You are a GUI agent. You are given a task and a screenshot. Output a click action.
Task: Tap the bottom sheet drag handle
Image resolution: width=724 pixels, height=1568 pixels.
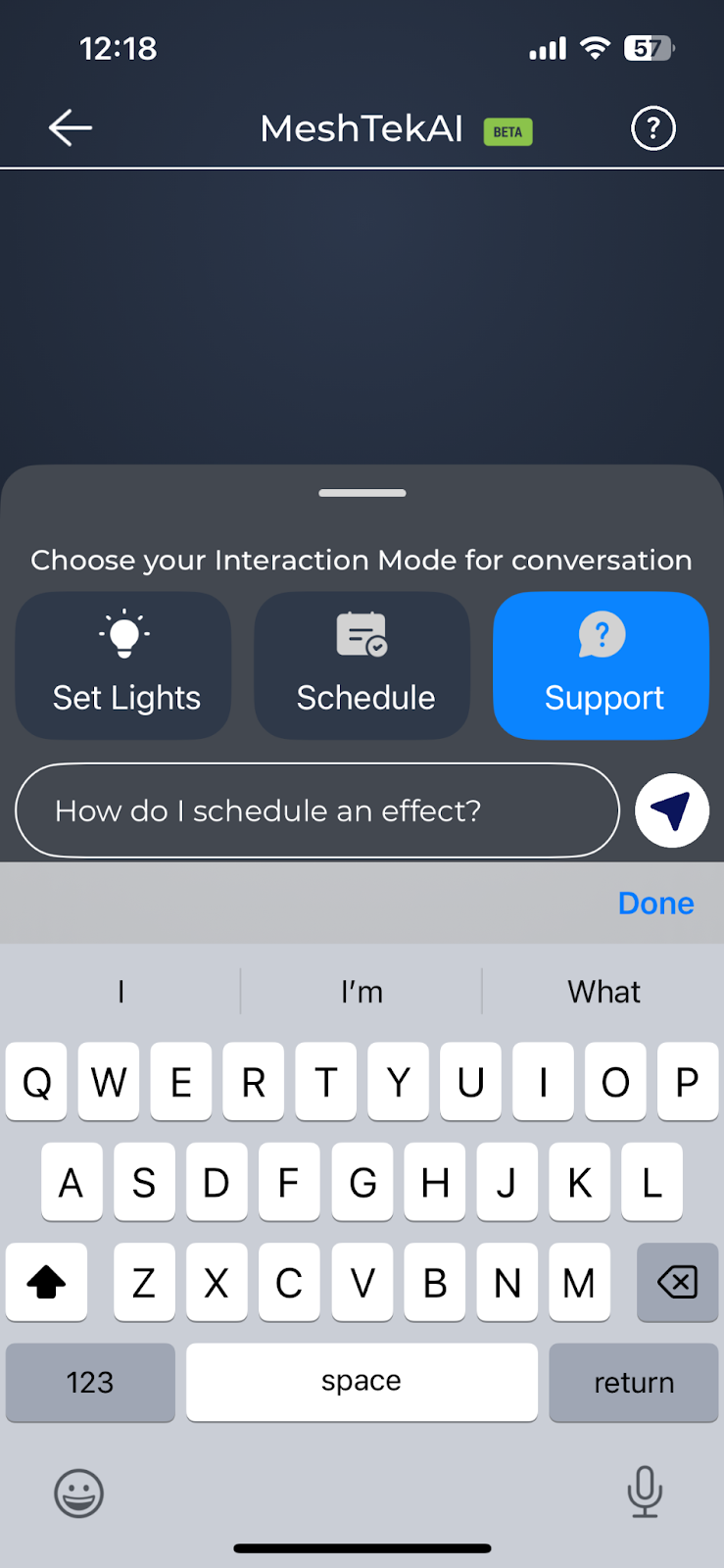[x=362, y=493]
